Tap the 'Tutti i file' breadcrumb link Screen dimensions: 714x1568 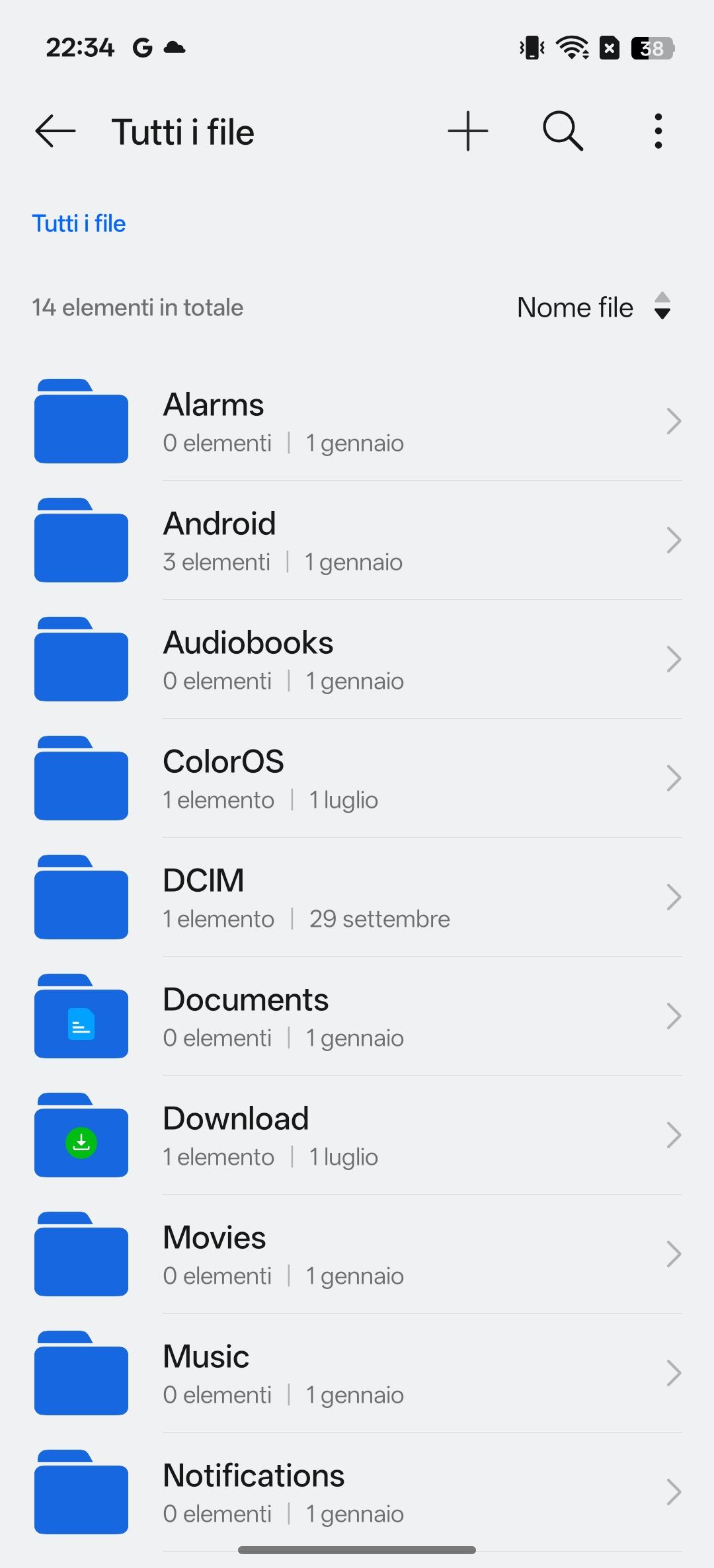point(79,223)
